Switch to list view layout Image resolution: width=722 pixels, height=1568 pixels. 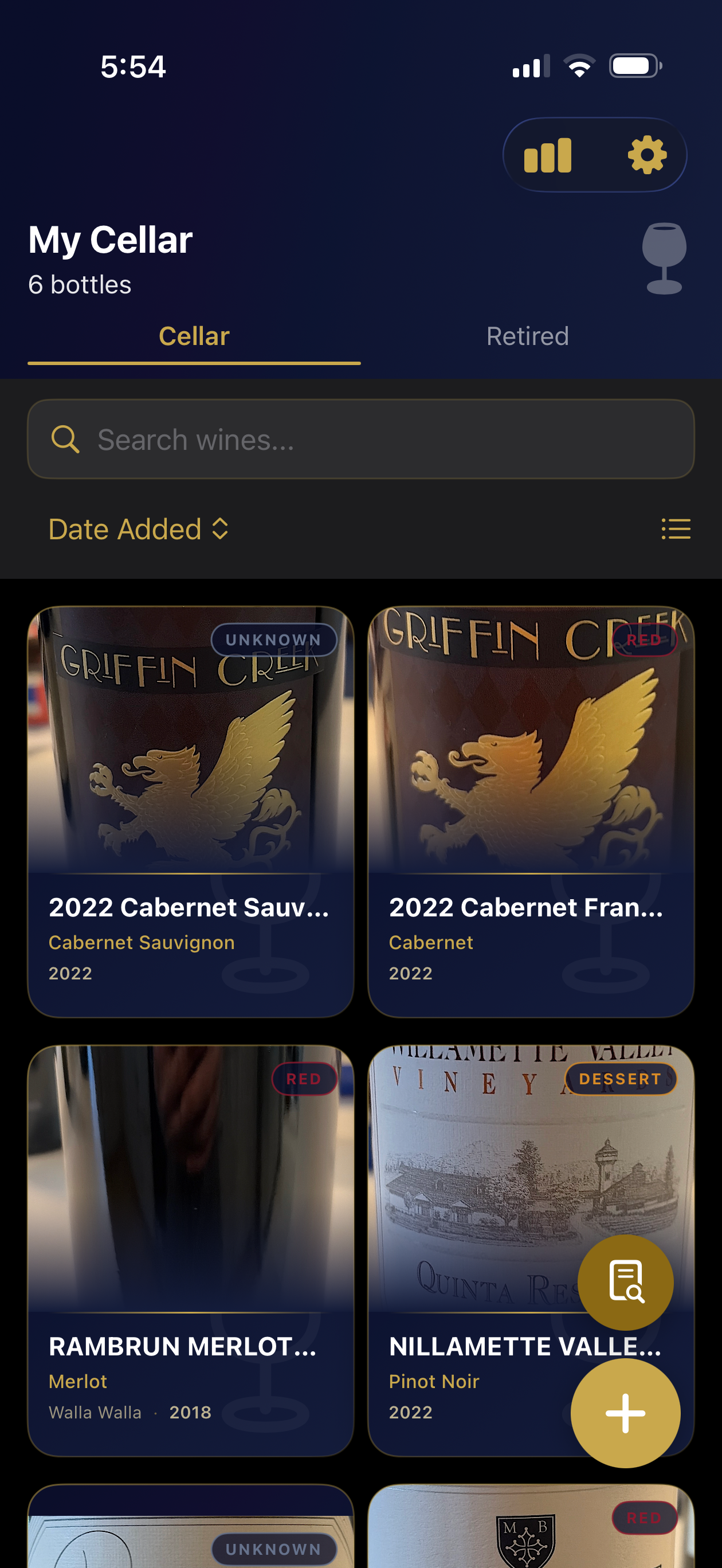[x=676, y=529]
